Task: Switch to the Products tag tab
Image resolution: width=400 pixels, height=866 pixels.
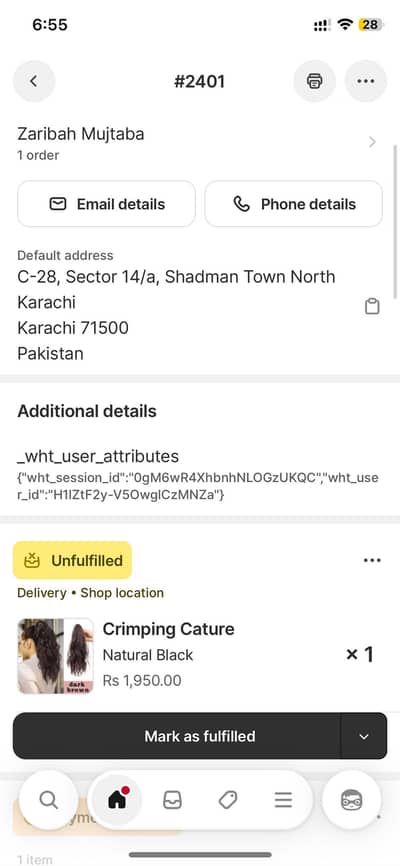Action: [x=228, y=800]
